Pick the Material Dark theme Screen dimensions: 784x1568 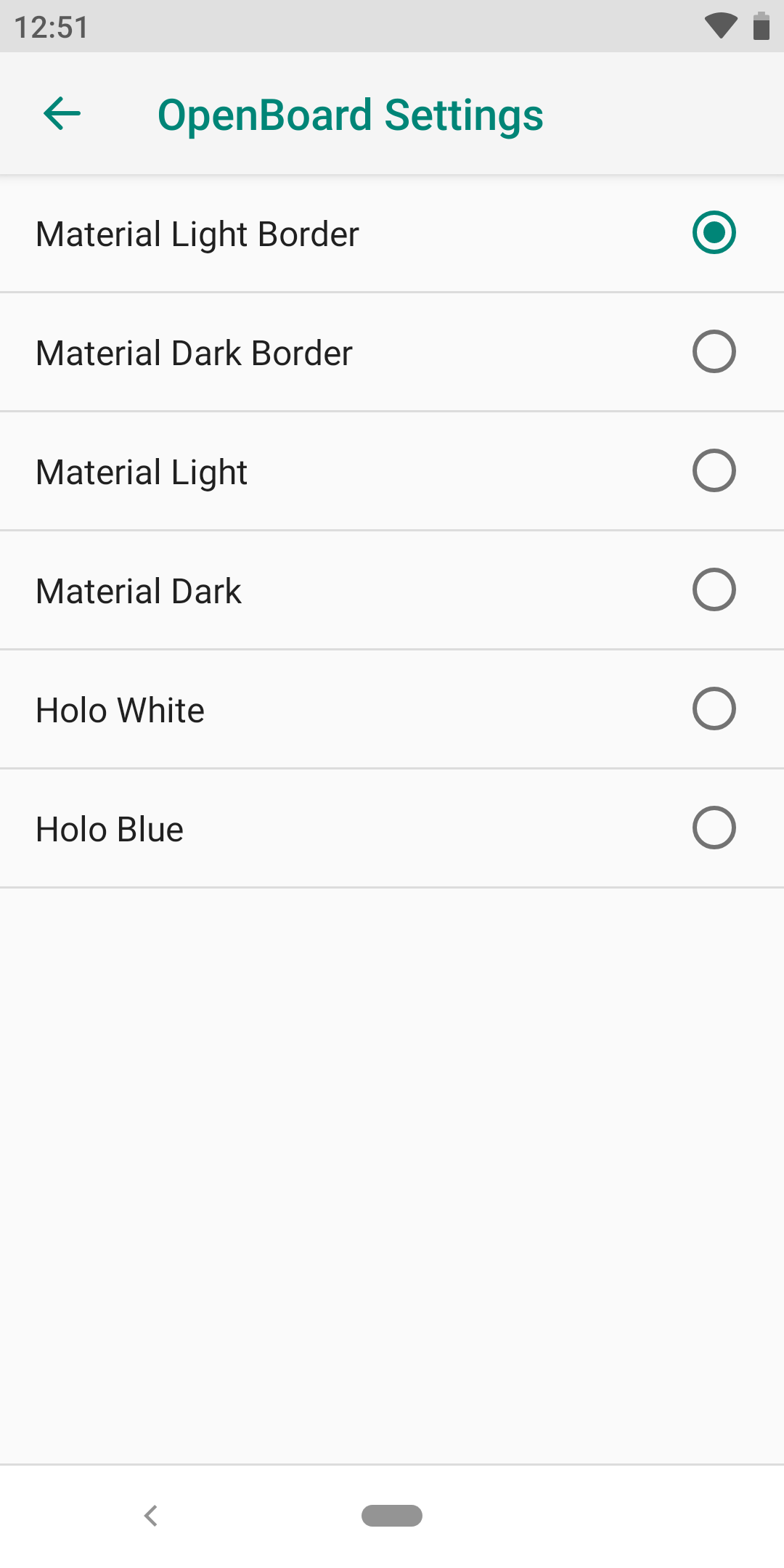tap(392, 591)
